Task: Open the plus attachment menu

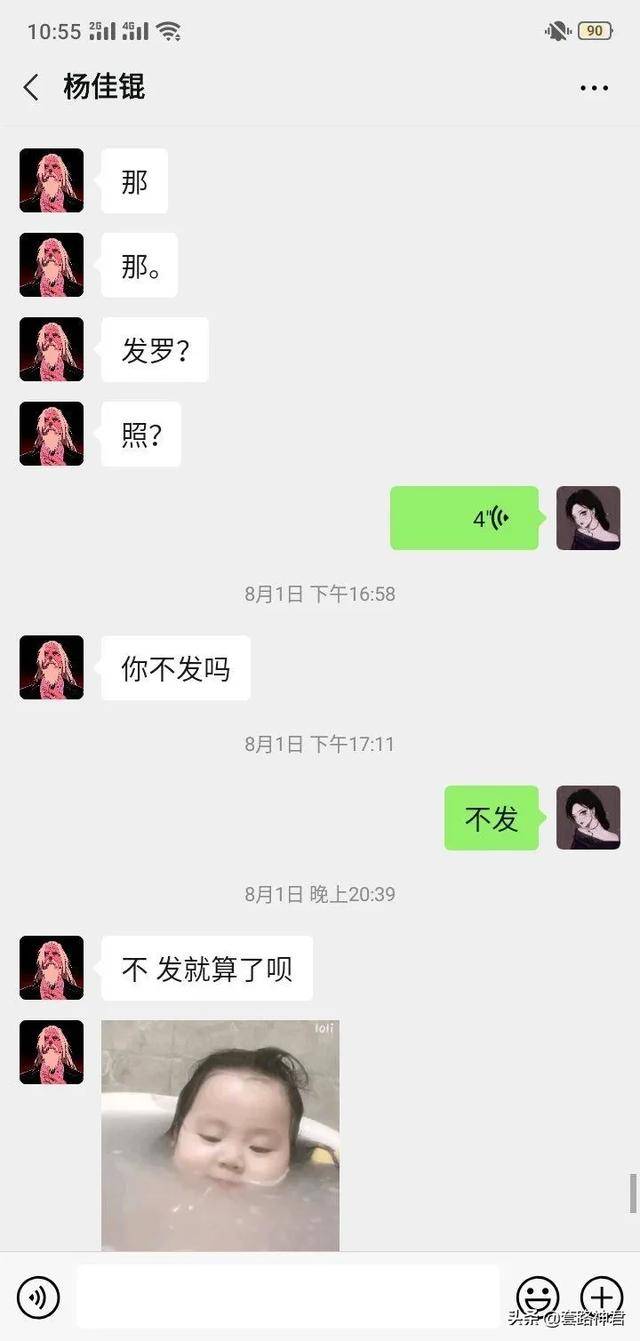Action: pyautogui.click(x=602, y=1297)
